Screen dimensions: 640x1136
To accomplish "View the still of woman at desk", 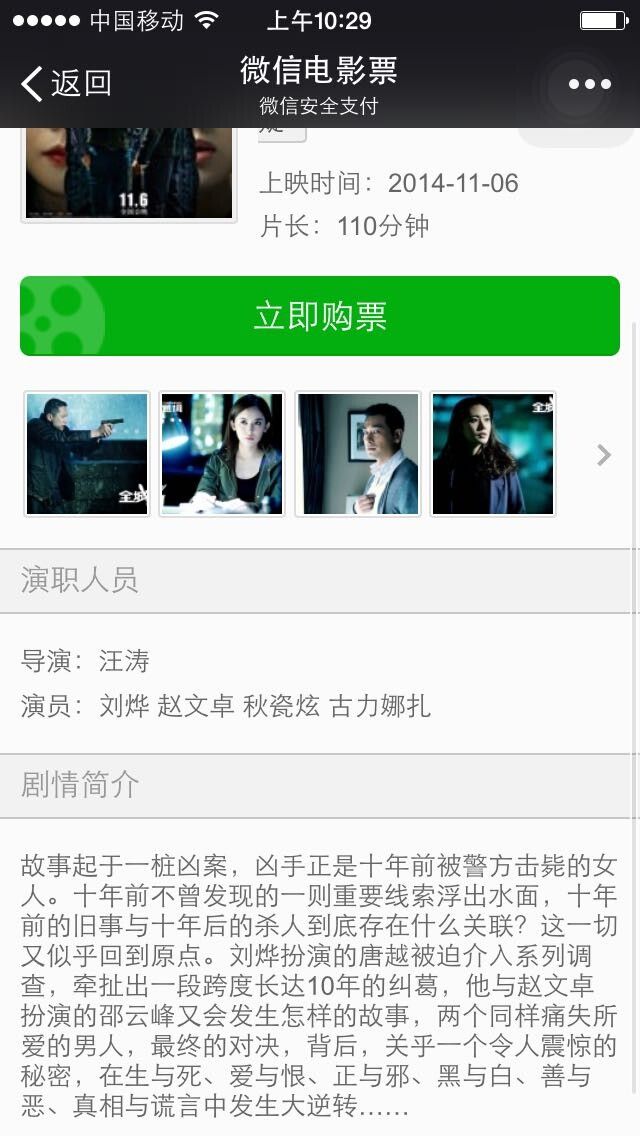I will tap(222, 454).
